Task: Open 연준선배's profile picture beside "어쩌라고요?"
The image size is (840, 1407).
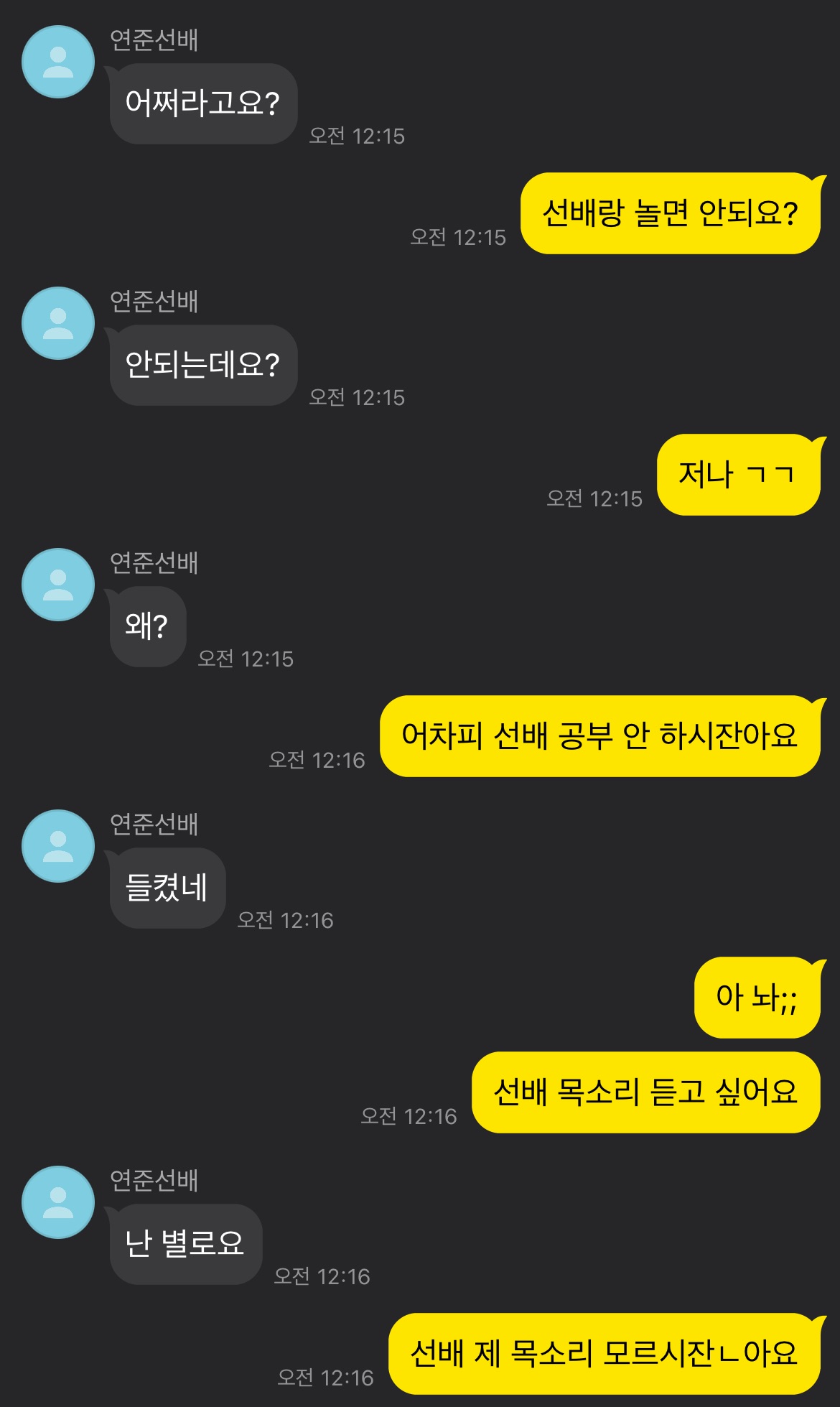Action: pyautogui.click(x=58, y=62)
